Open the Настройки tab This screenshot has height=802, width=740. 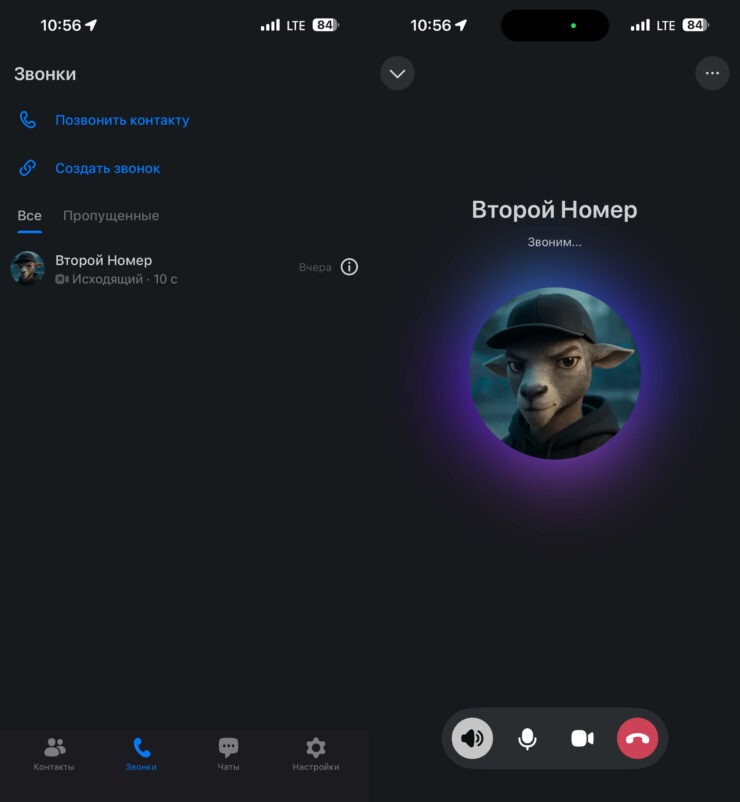315,754
